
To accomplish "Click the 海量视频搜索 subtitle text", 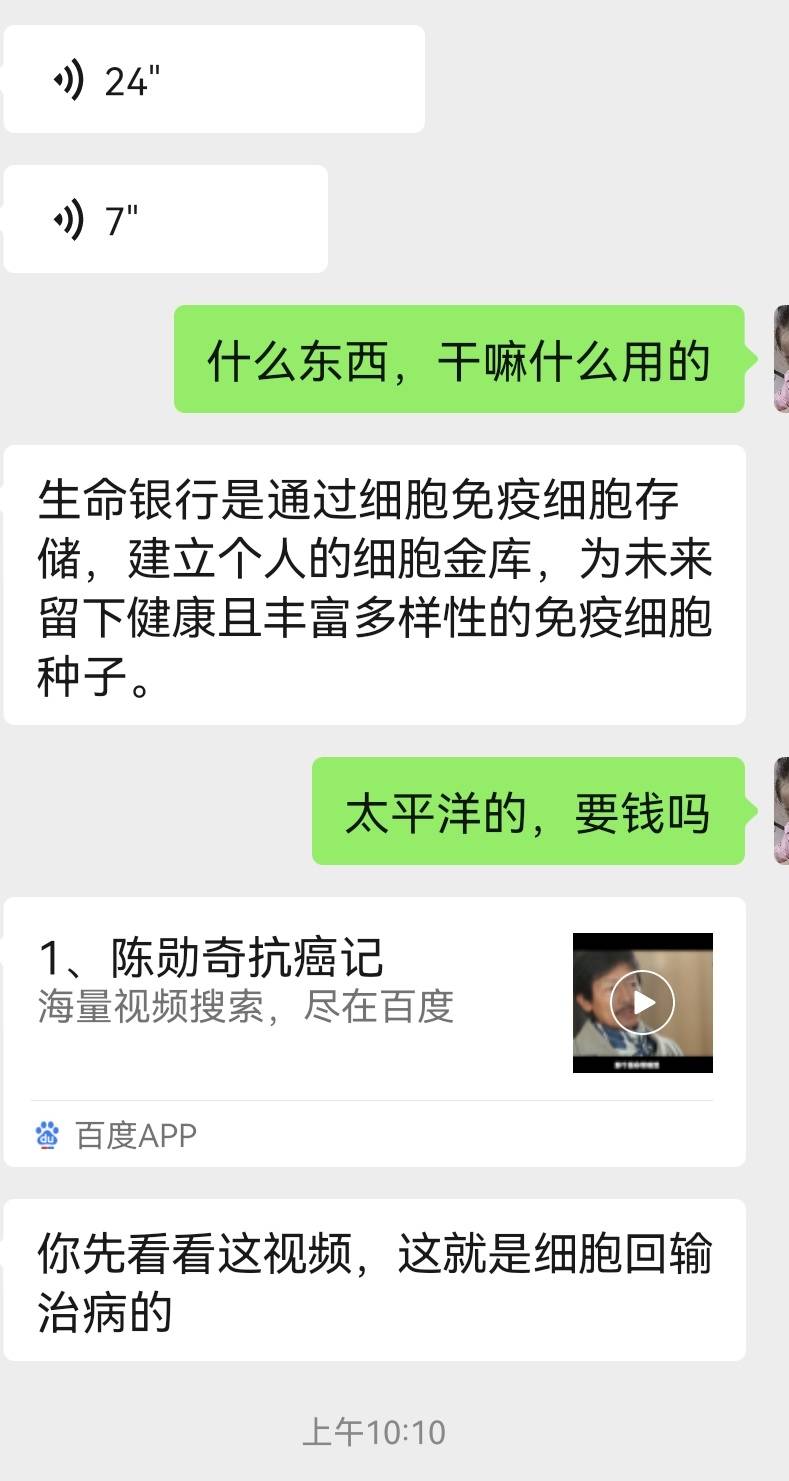I will pyautogui.click(x=245, y=1007).
